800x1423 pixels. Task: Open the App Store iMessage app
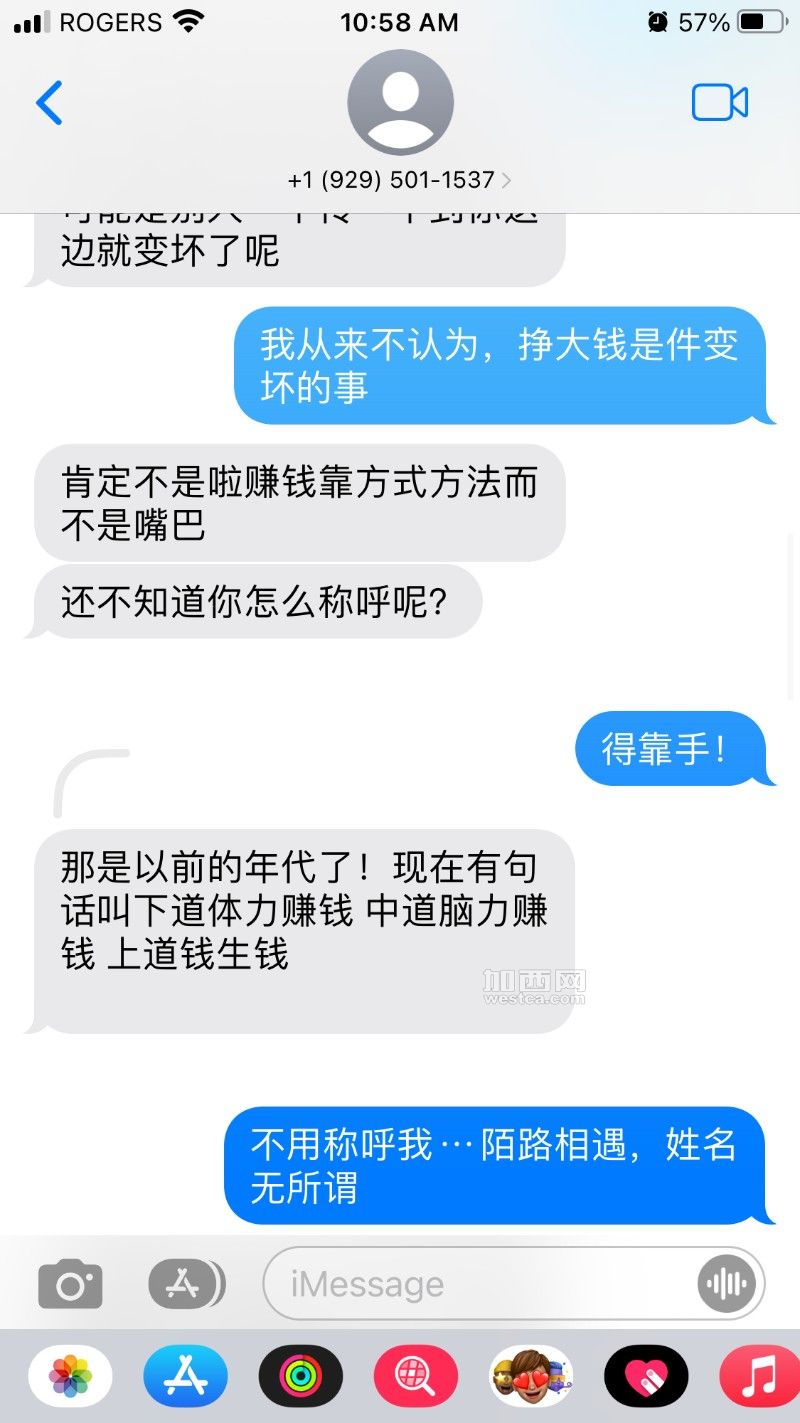tap(186, 1377)
